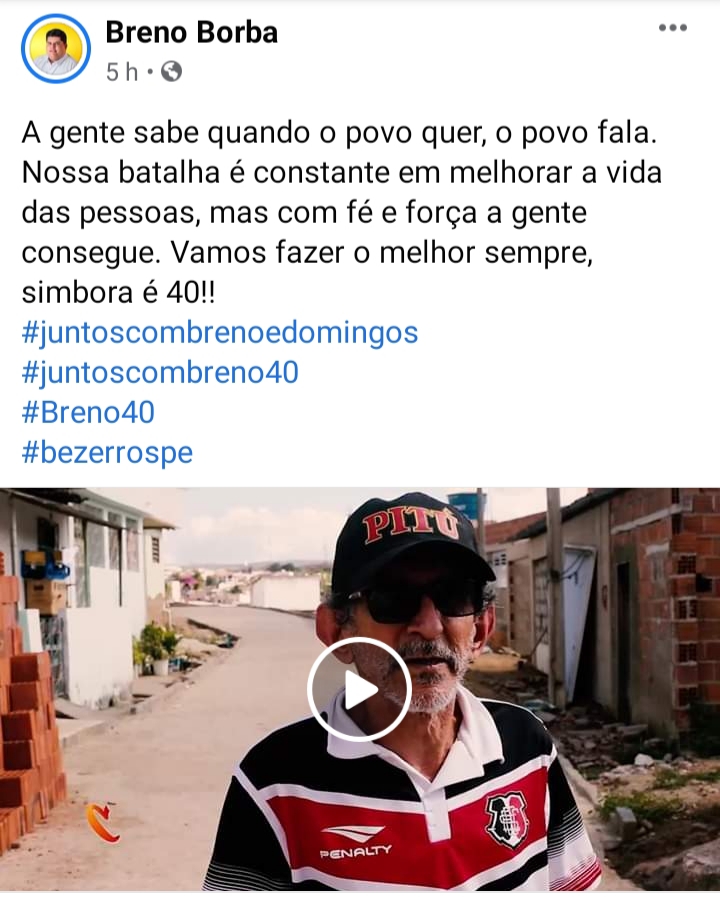
Task: Tap the #Breno40 hashtag
Action: pos(88,412)
